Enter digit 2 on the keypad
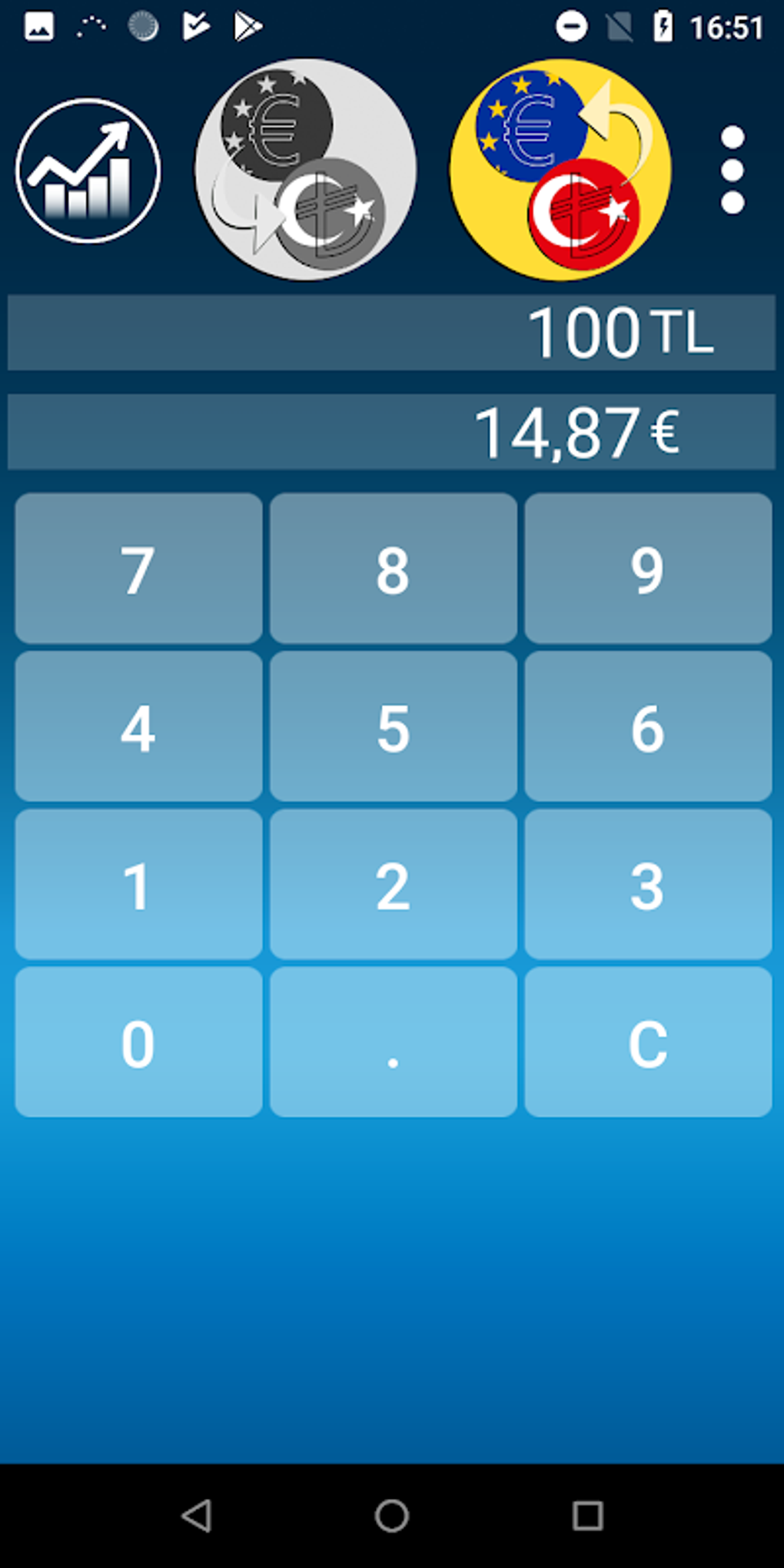784x1568 pixels. tap(393, 885)
